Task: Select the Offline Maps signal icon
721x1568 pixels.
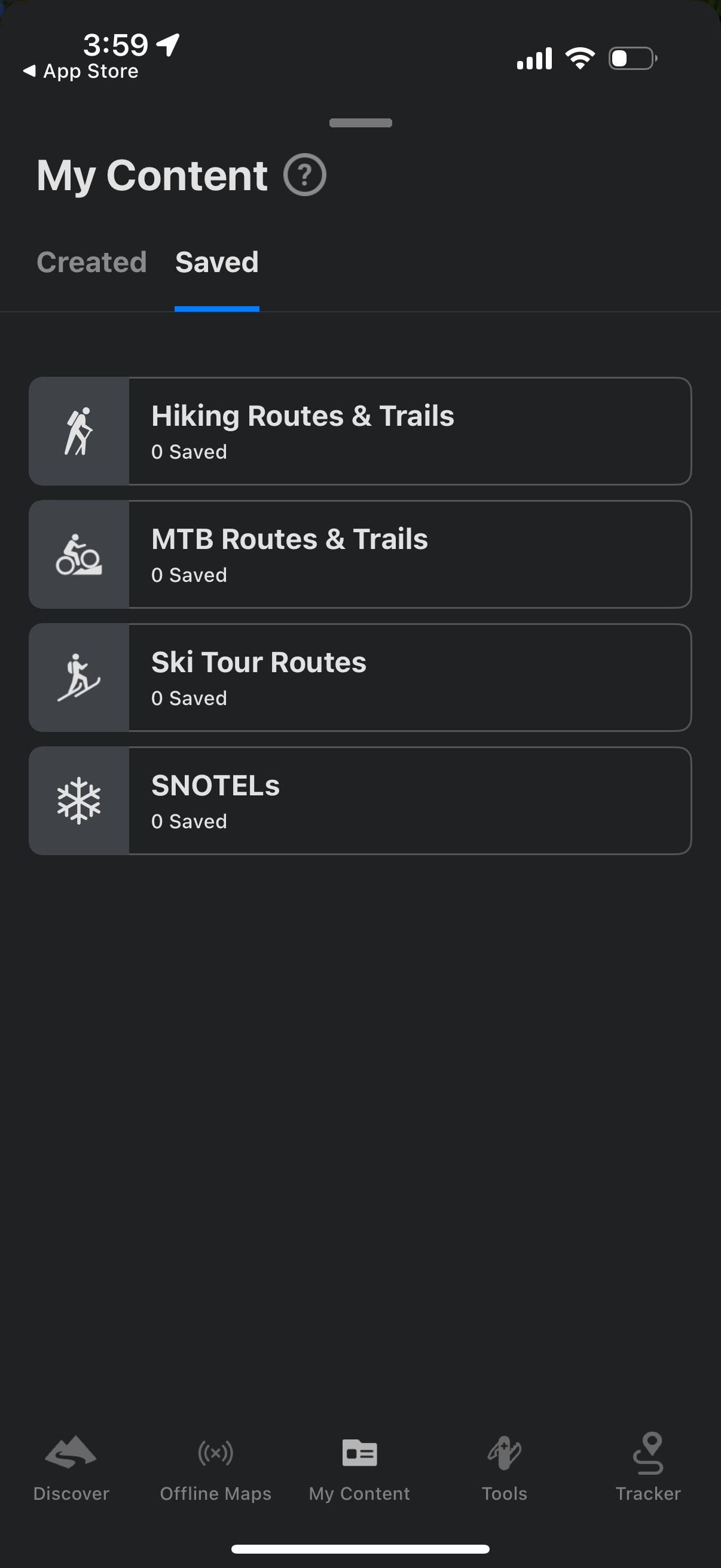Action: 216,1454
